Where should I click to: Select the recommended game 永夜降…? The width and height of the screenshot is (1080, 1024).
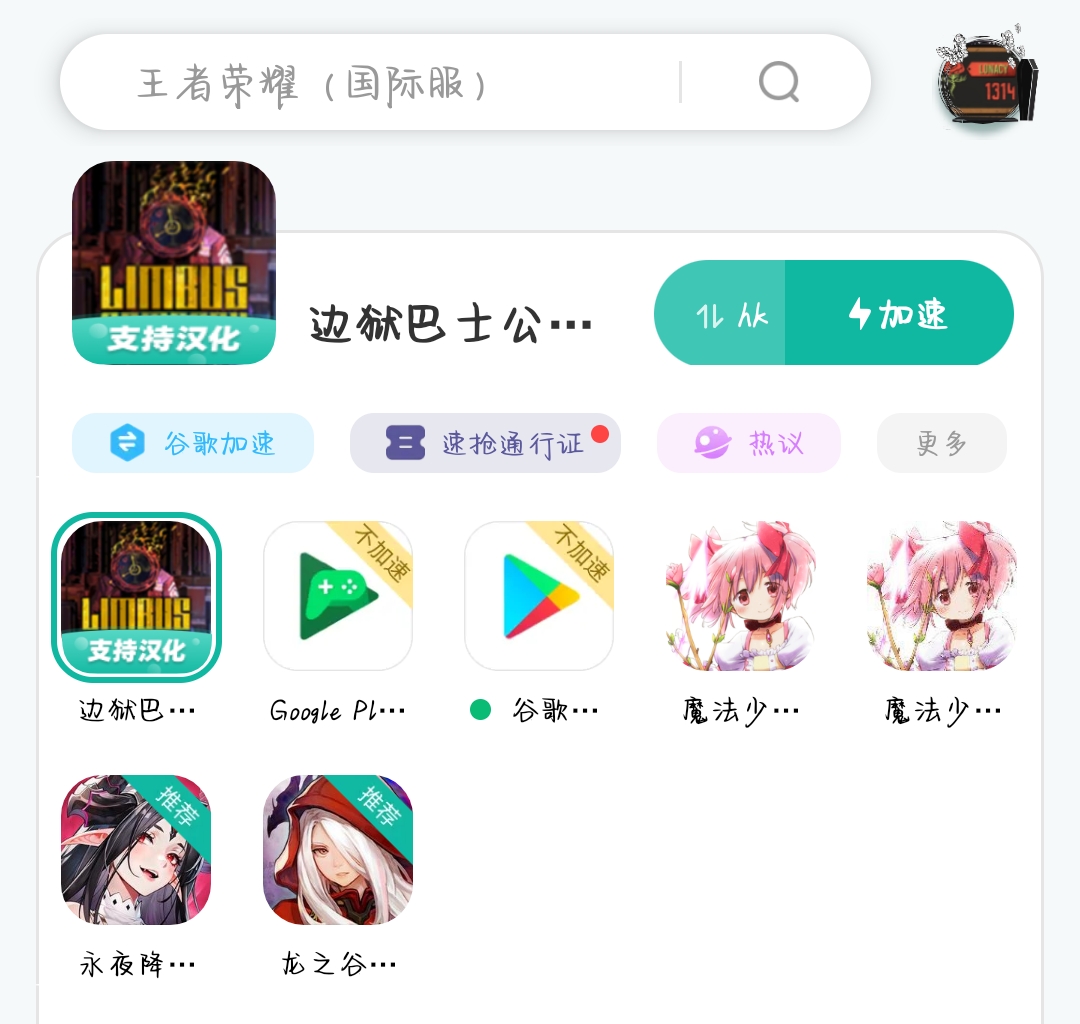click(136, 851)
